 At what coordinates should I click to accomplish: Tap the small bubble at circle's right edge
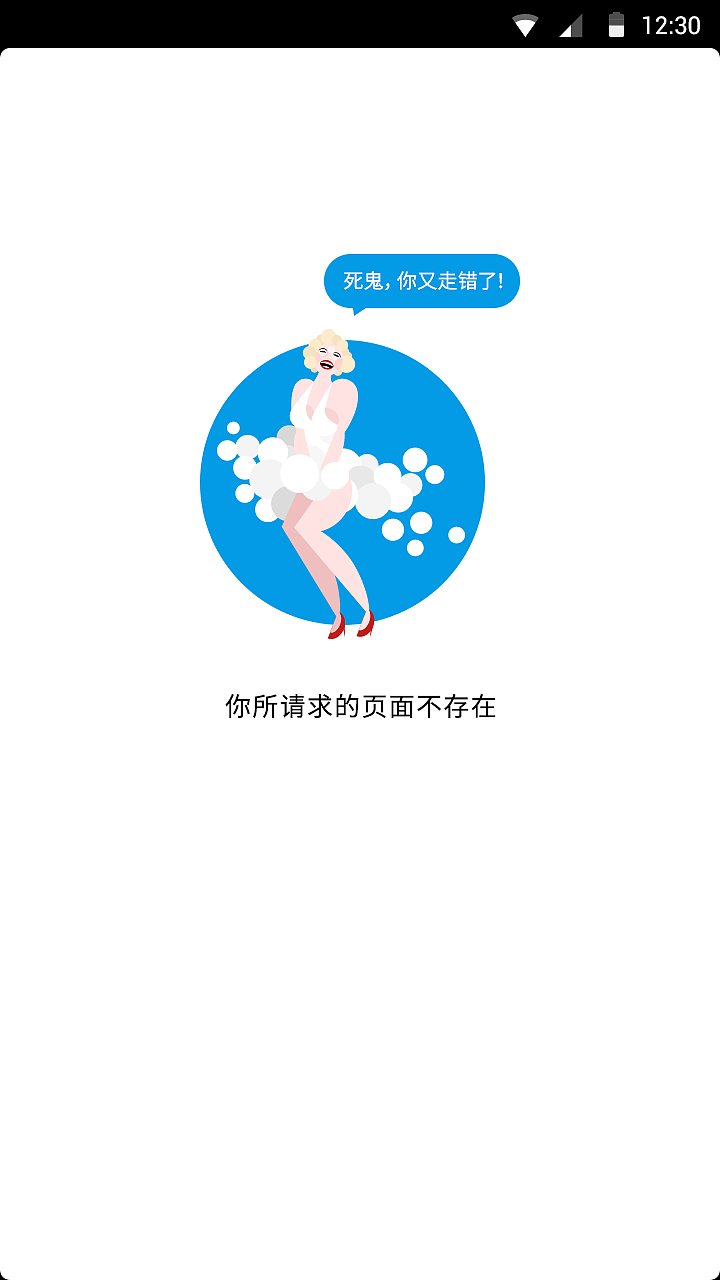coord(458,537)
